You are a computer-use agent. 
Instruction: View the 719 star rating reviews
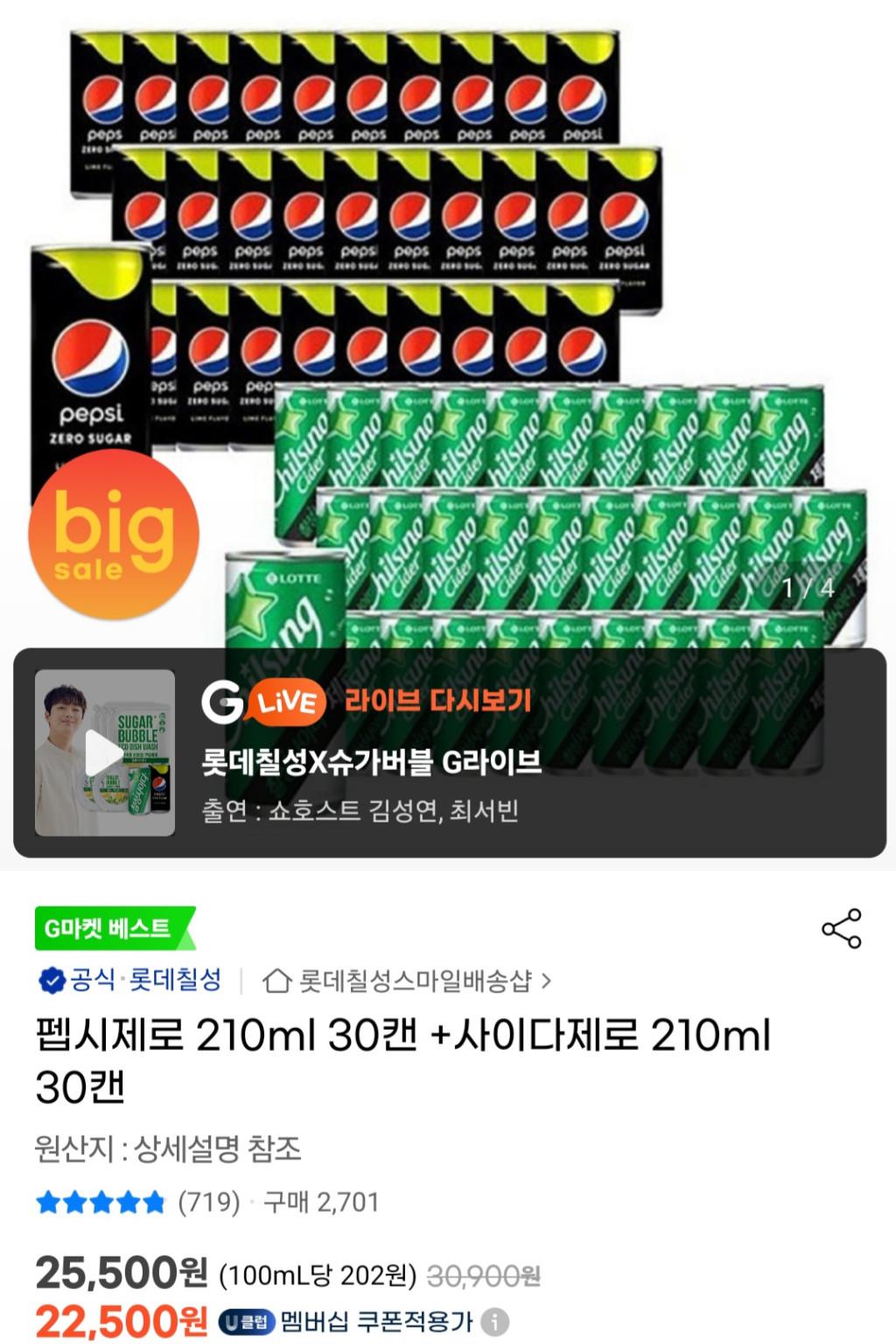point(137,1202)
